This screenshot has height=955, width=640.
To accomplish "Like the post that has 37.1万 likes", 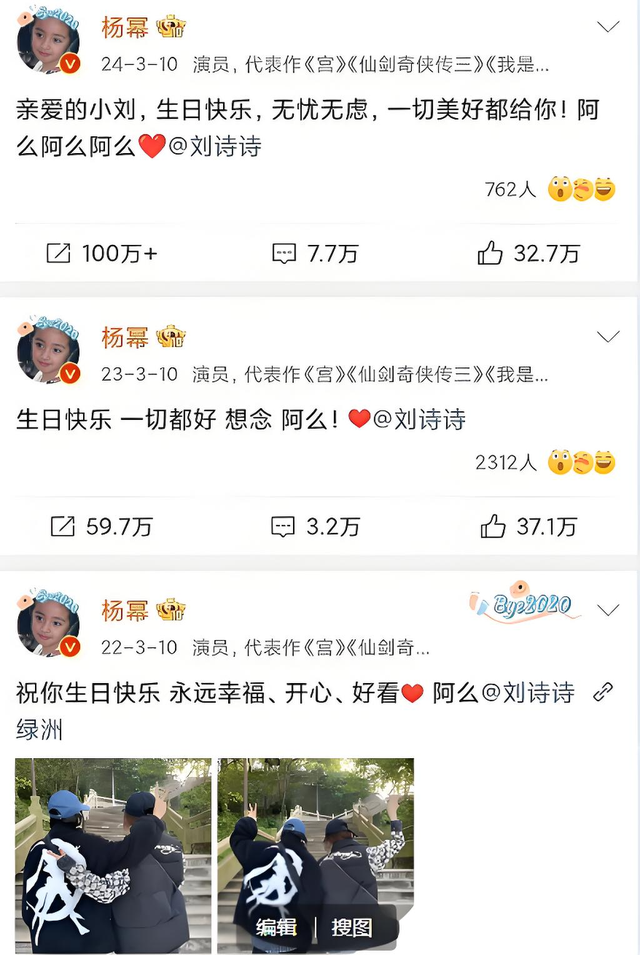I will coord(529,526).
